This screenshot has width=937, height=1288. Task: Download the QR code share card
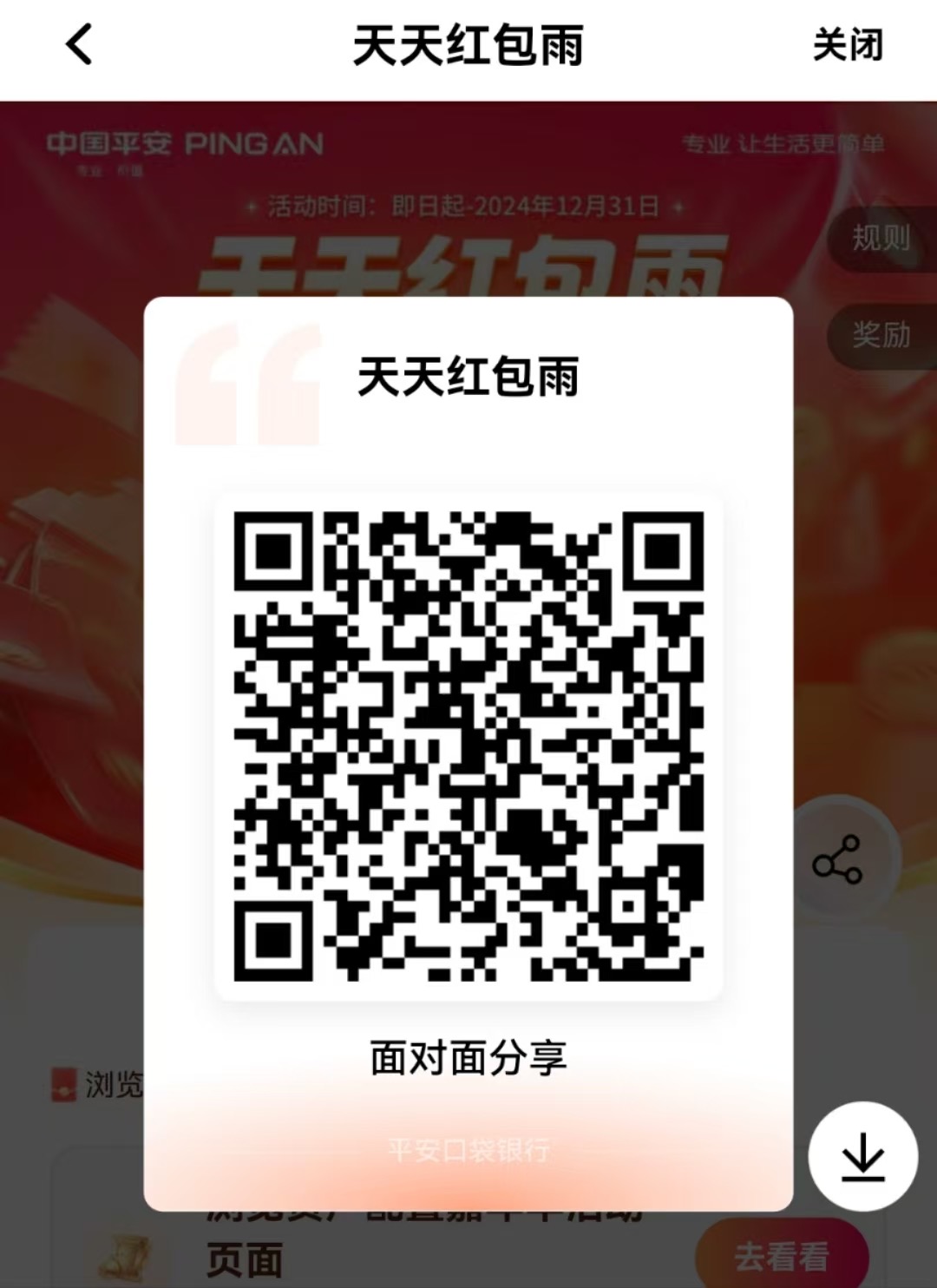[862, 1157]
